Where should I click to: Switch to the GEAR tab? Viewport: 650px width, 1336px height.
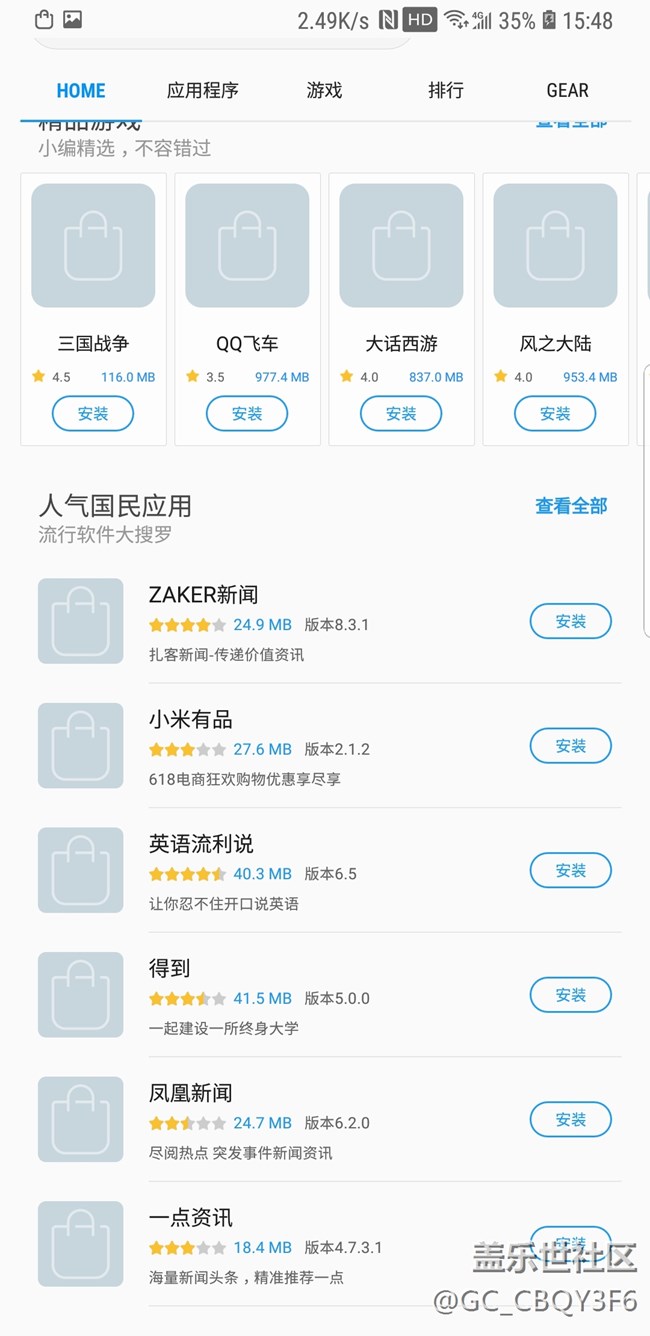[567, 91]
